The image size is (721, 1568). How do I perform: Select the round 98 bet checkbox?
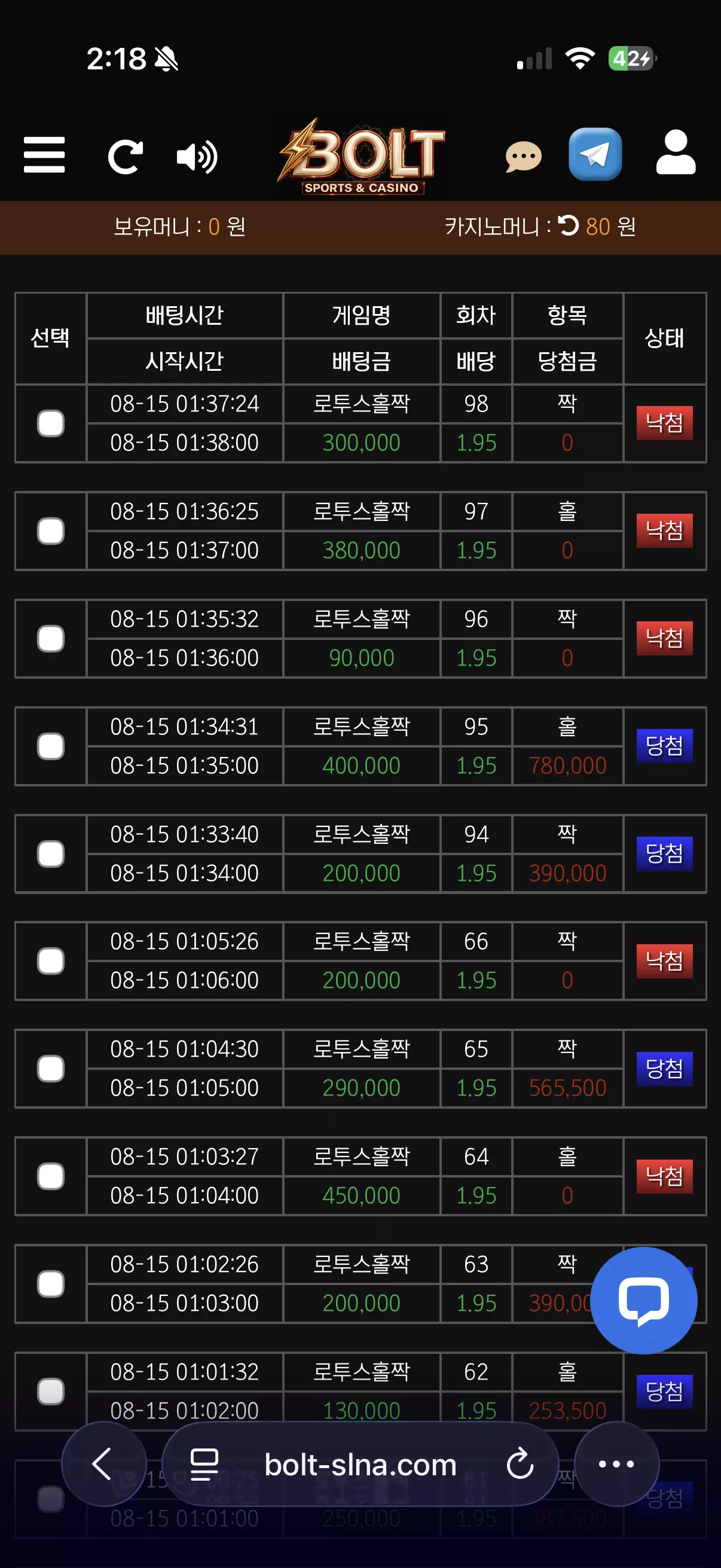click(x=51, y=423)
